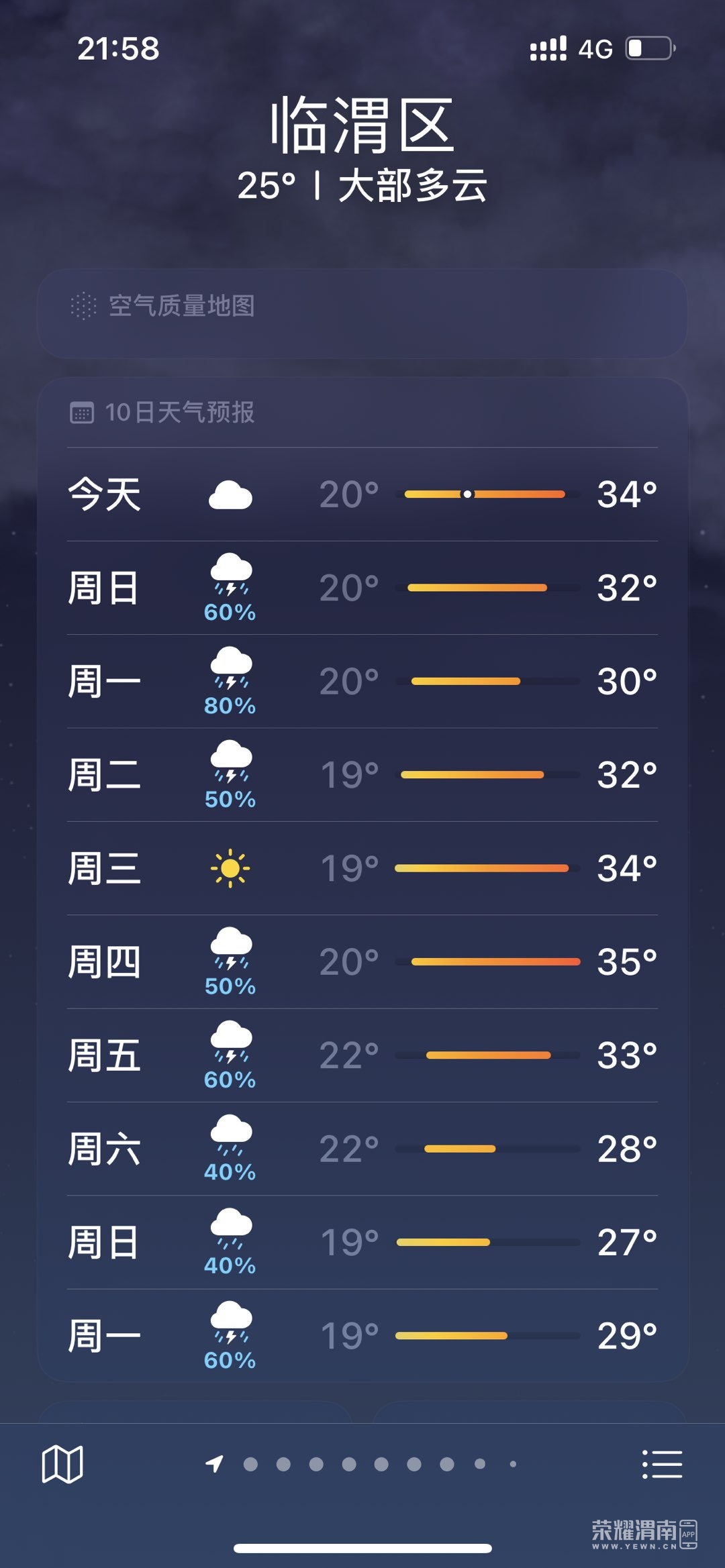Open today's forecast row 今天
This screenshot has width=725, height=1568.
click(x=362, y=494)
